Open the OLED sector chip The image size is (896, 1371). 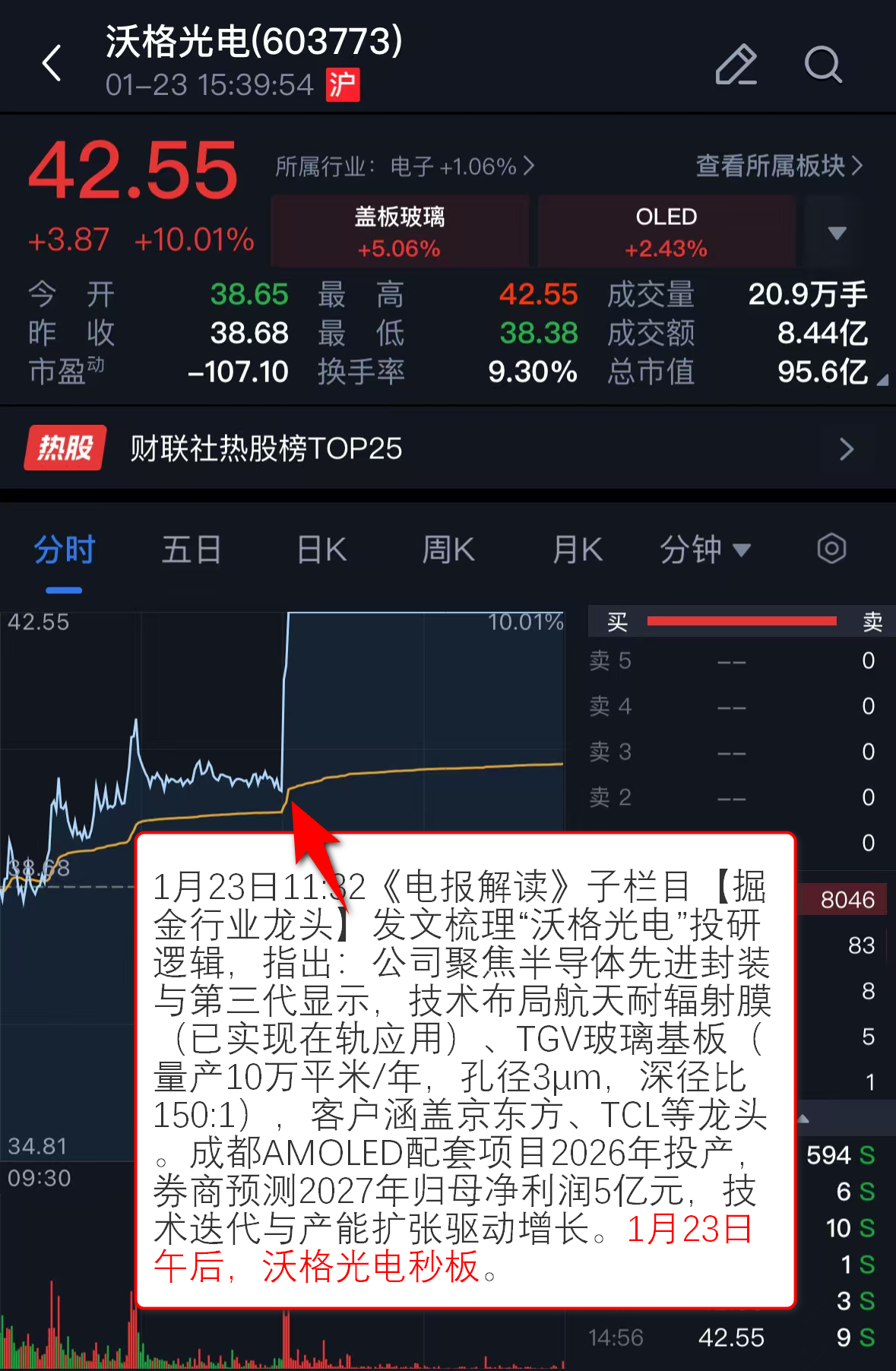point(666,231)
